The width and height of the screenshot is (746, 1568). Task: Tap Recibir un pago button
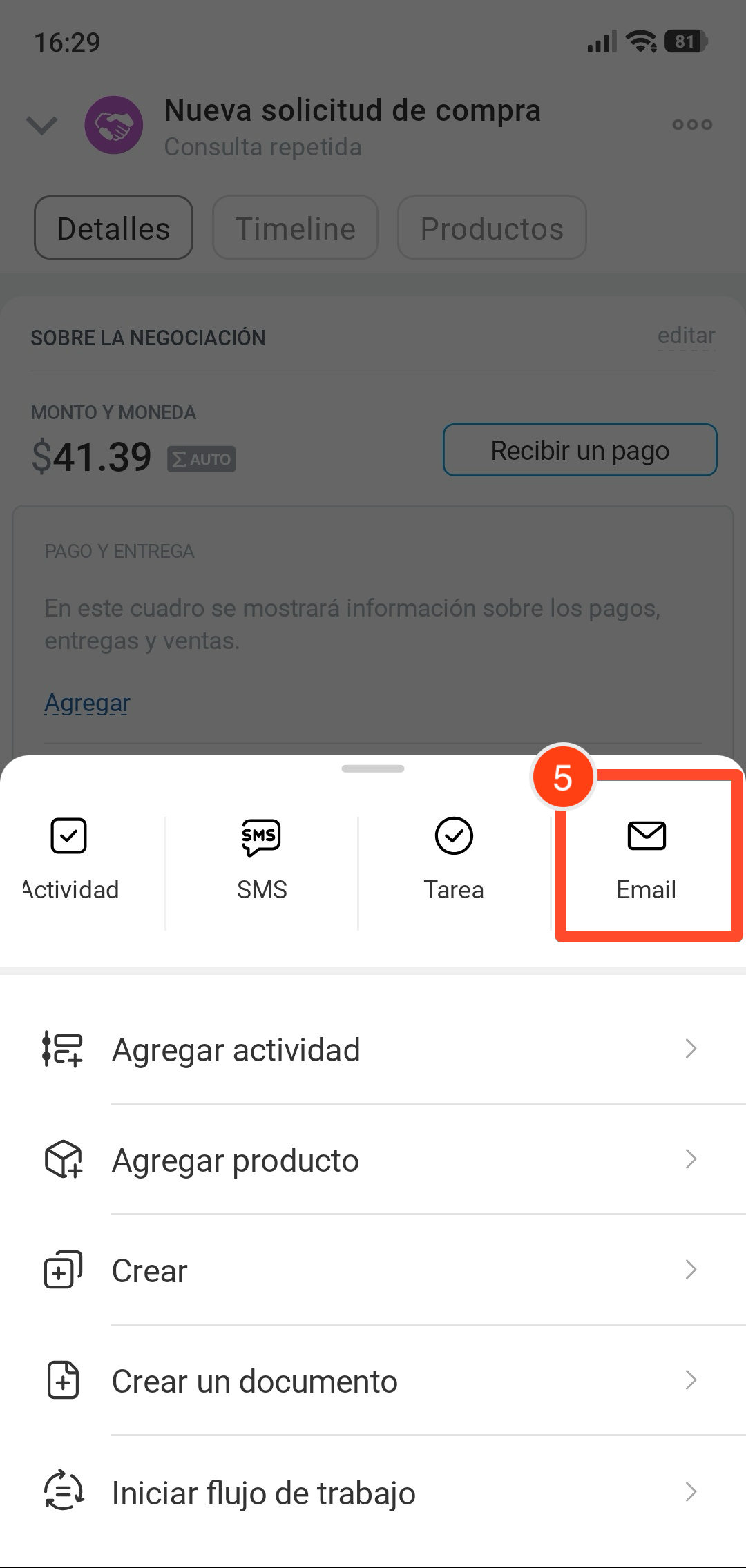(580, 450)
